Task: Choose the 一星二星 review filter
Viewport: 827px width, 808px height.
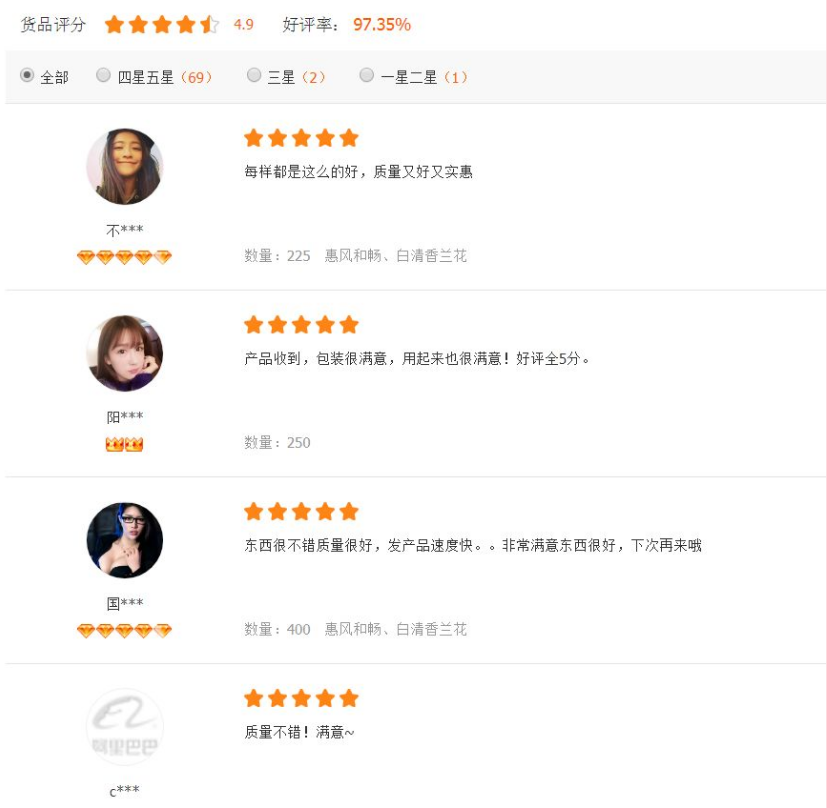Action: 367,76
